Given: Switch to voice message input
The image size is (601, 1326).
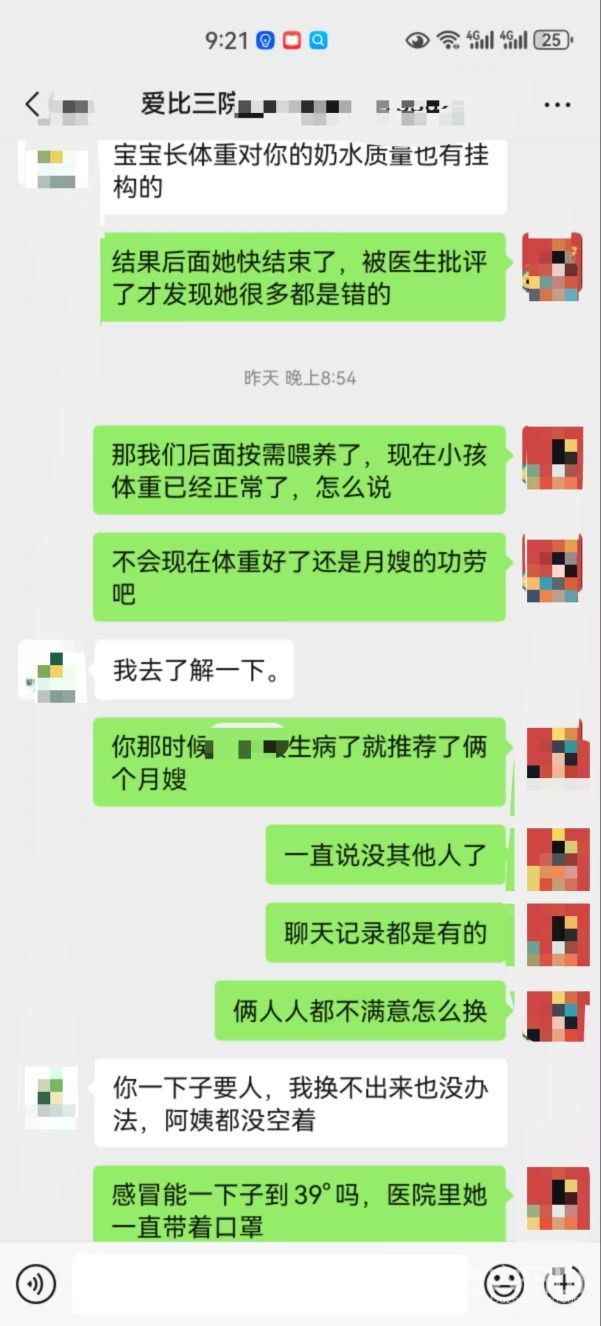Looking at the screenshot, I should pos(36,1283).
